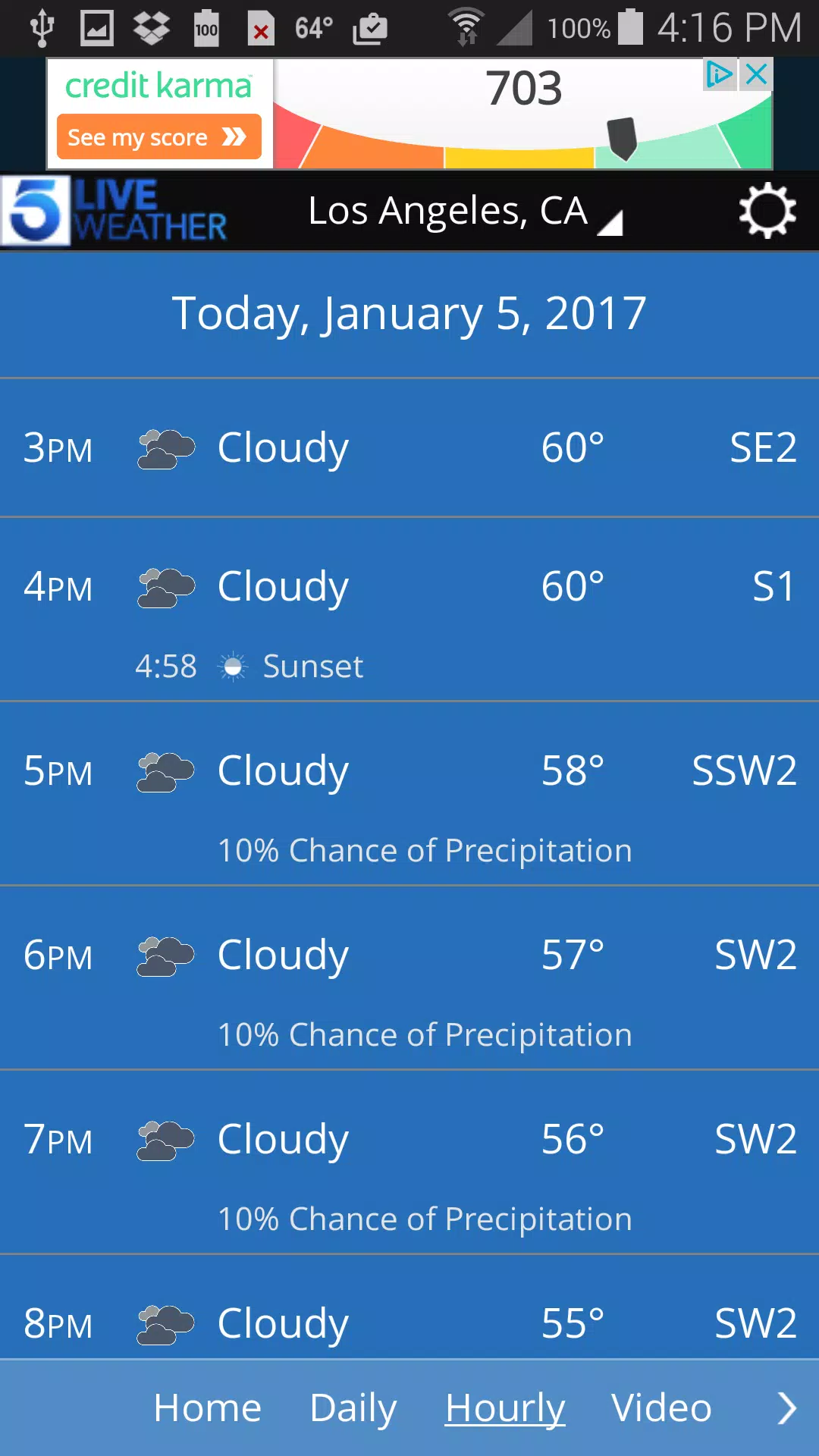
Task: Open the Los Angeles, CA location dropdown
Action: point(464,212)
